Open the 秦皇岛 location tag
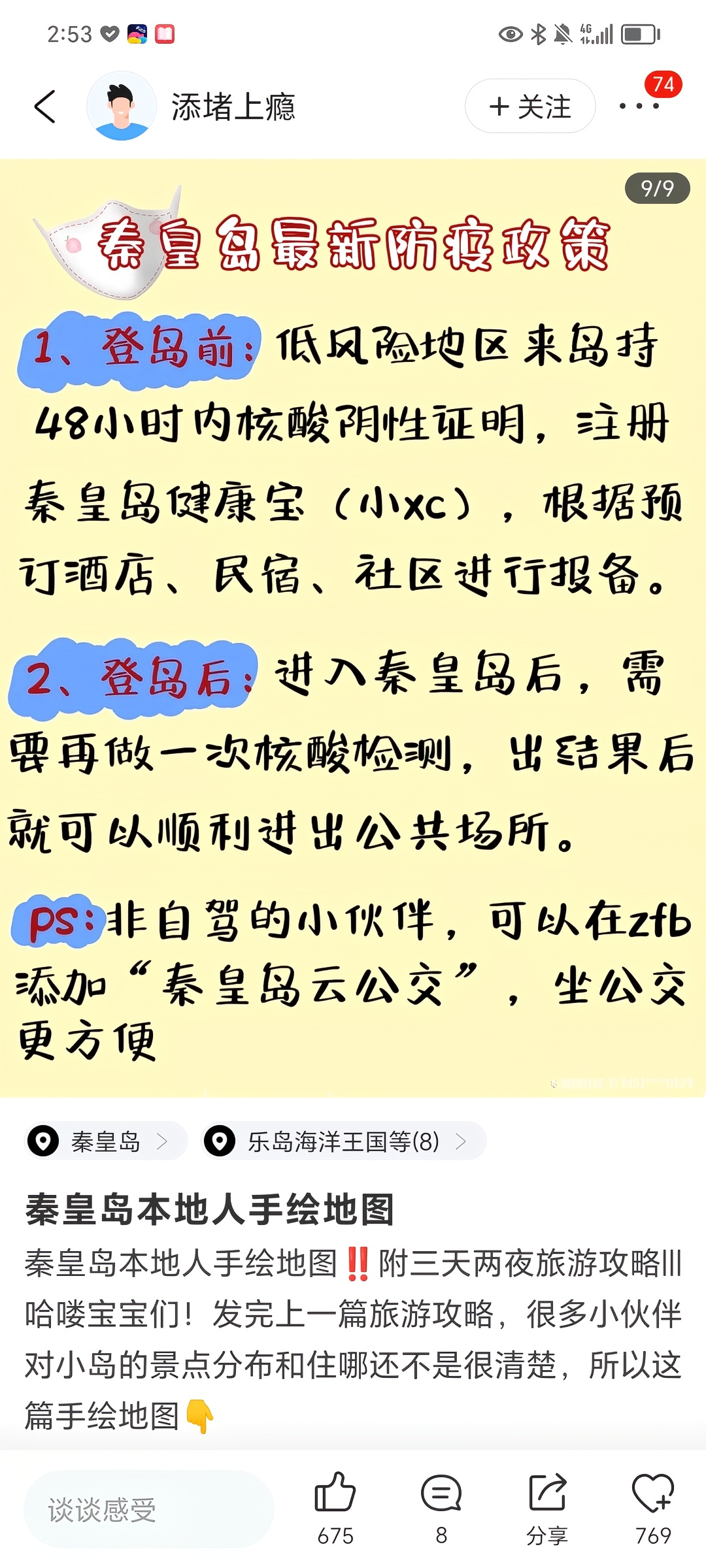The width and height of the screenshot is (706, 1568). (106, 1141)
